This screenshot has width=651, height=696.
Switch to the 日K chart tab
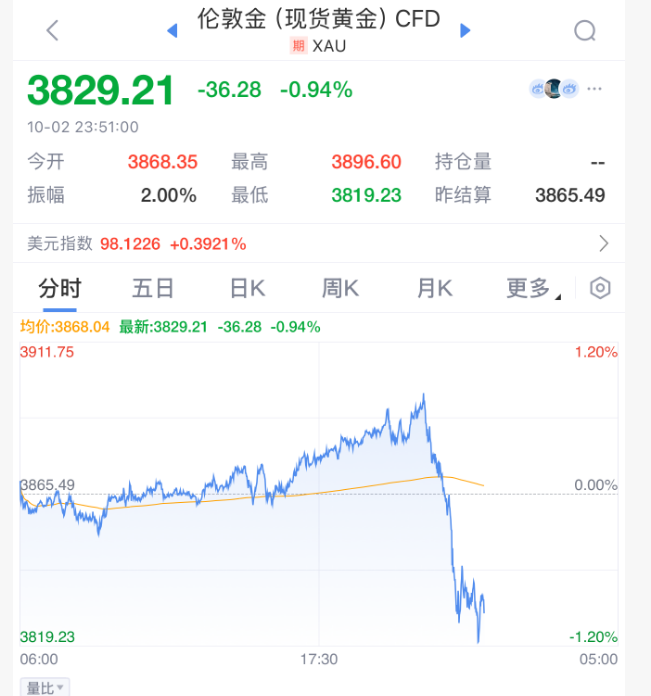click(247, 289)
